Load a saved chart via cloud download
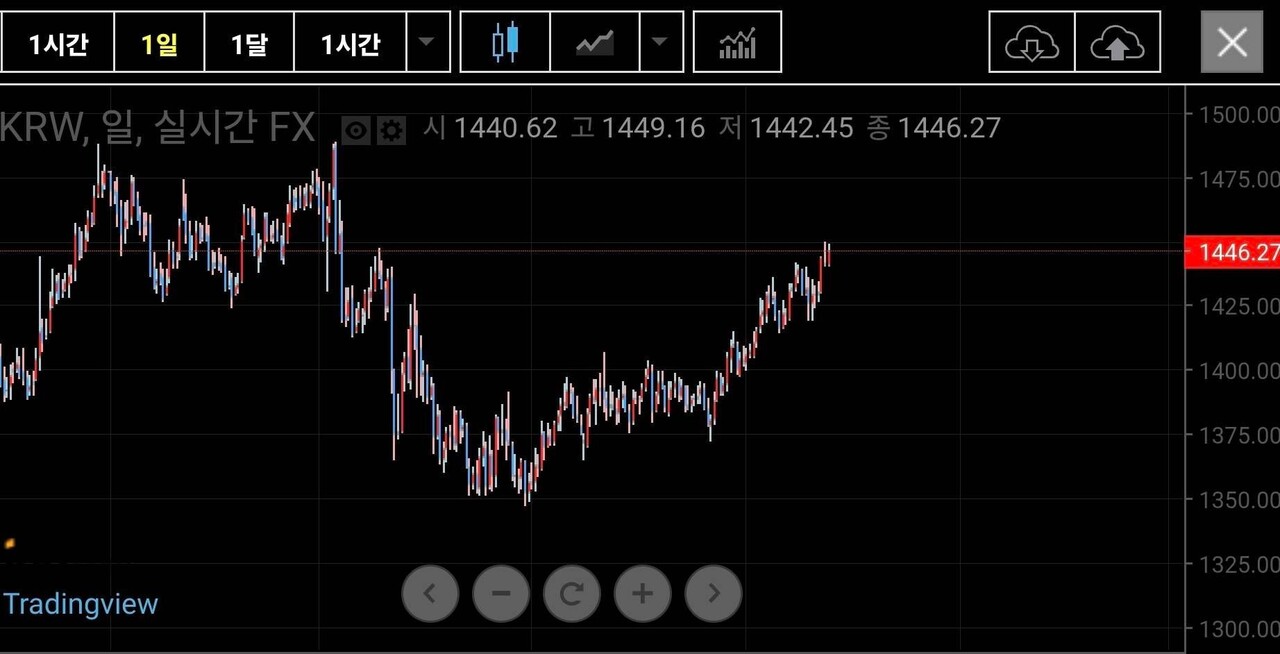The width and height of the screenshot is (1280, 654). coord(1032,43)
